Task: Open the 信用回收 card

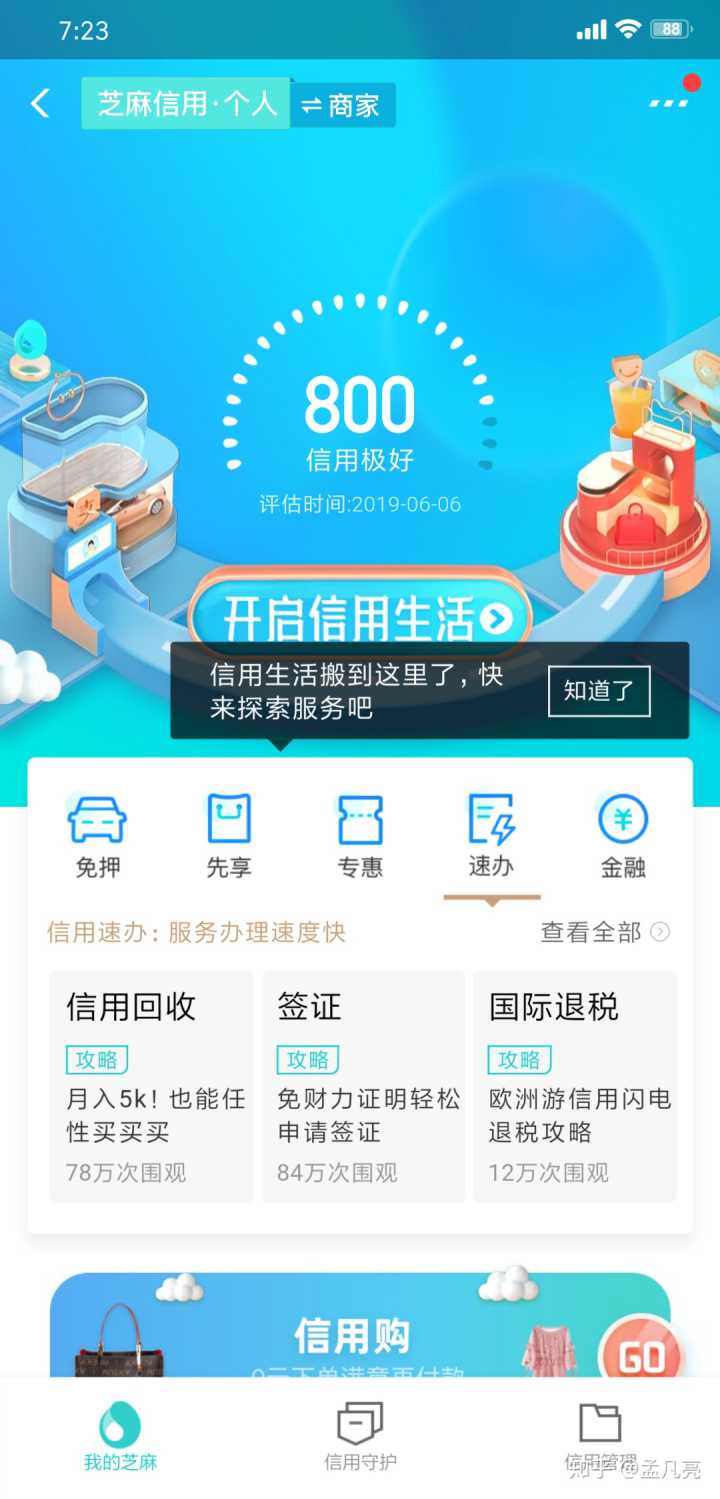Action: [x=151, y=1085]
